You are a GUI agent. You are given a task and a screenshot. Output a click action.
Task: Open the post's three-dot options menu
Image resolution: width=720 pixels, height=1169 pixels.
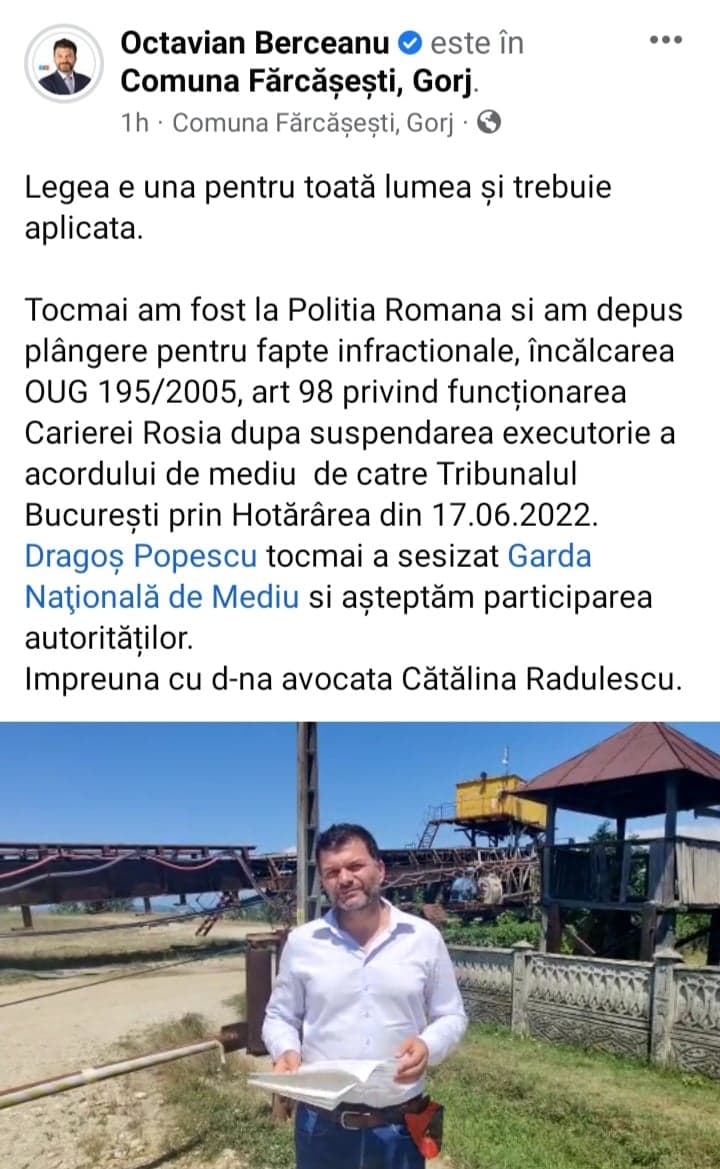point(665,41)
